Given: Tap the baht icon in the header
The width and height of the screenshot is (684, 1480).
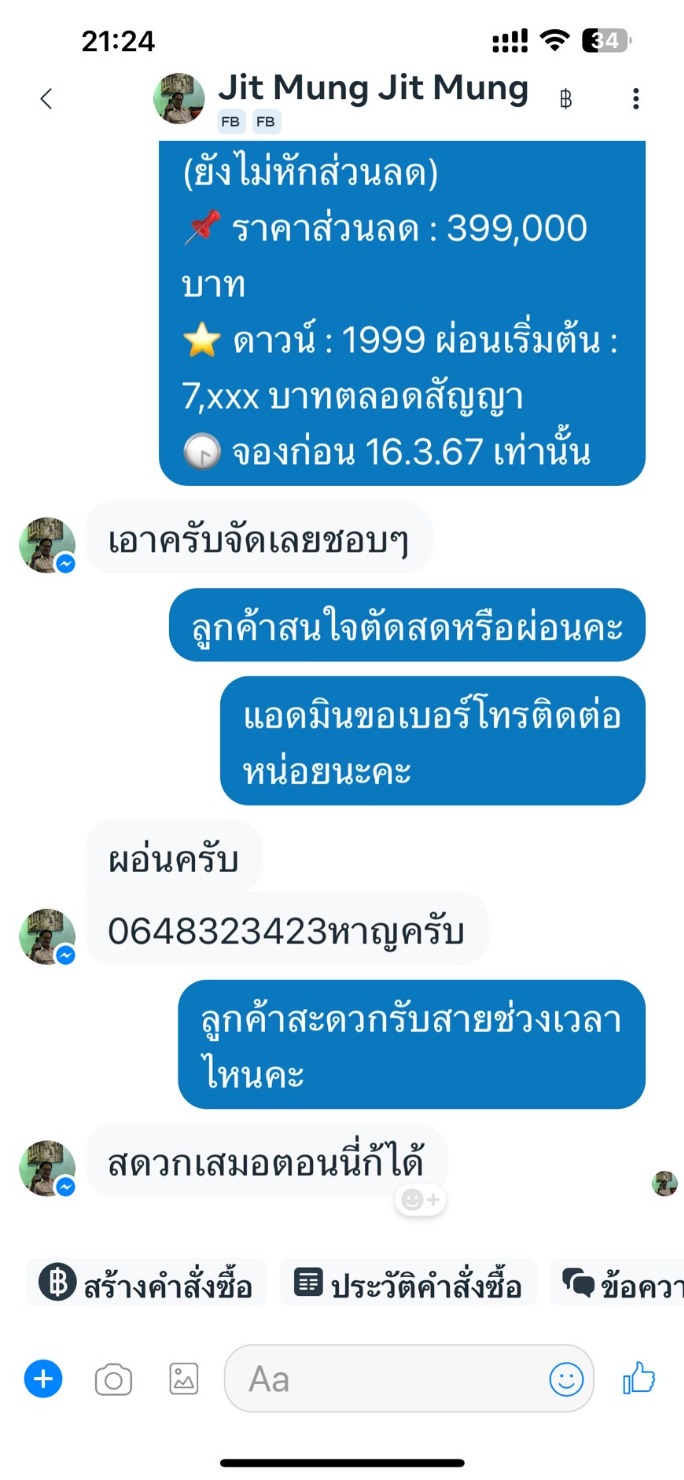Looking at the screenshot, I should [566, 98].
